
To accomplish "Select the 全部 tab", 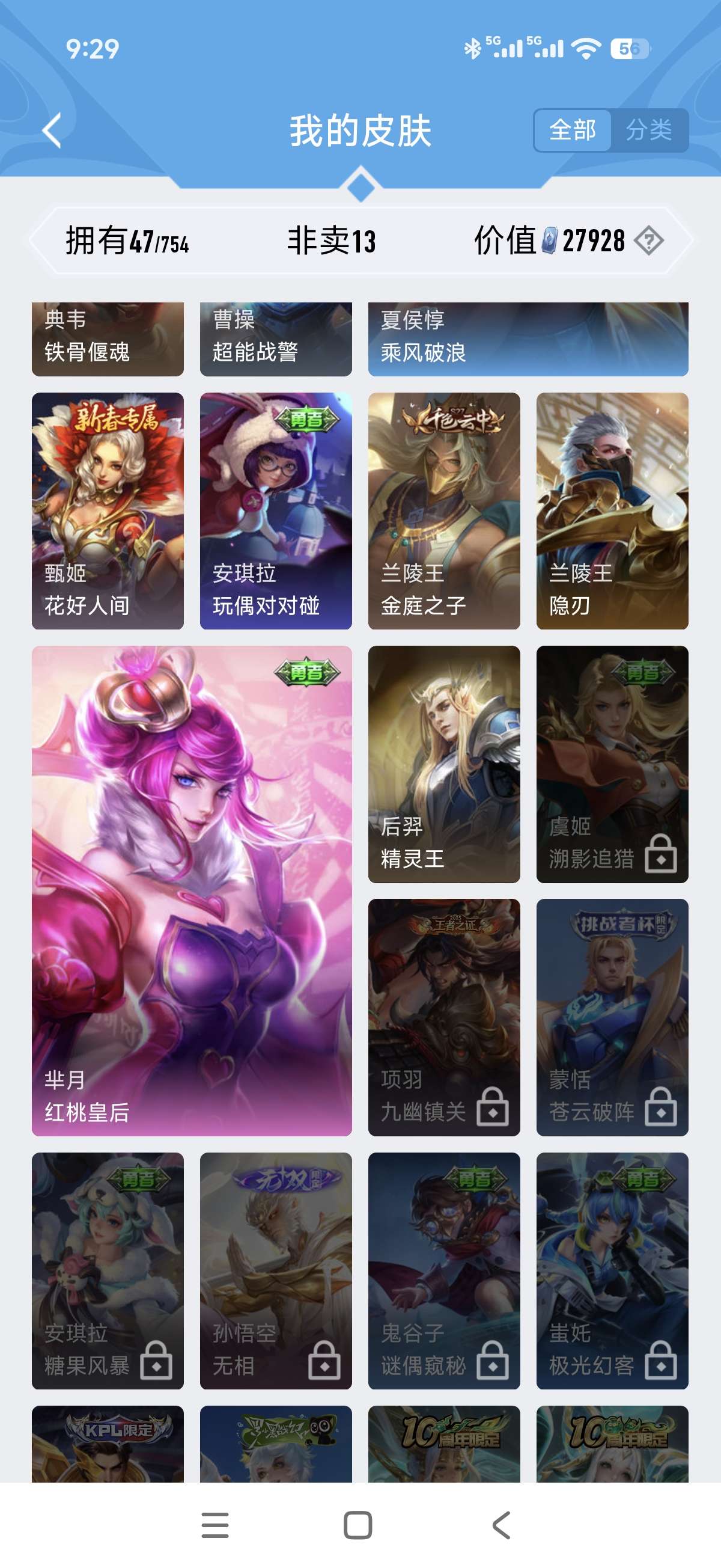I will click(x=573, y=130).
